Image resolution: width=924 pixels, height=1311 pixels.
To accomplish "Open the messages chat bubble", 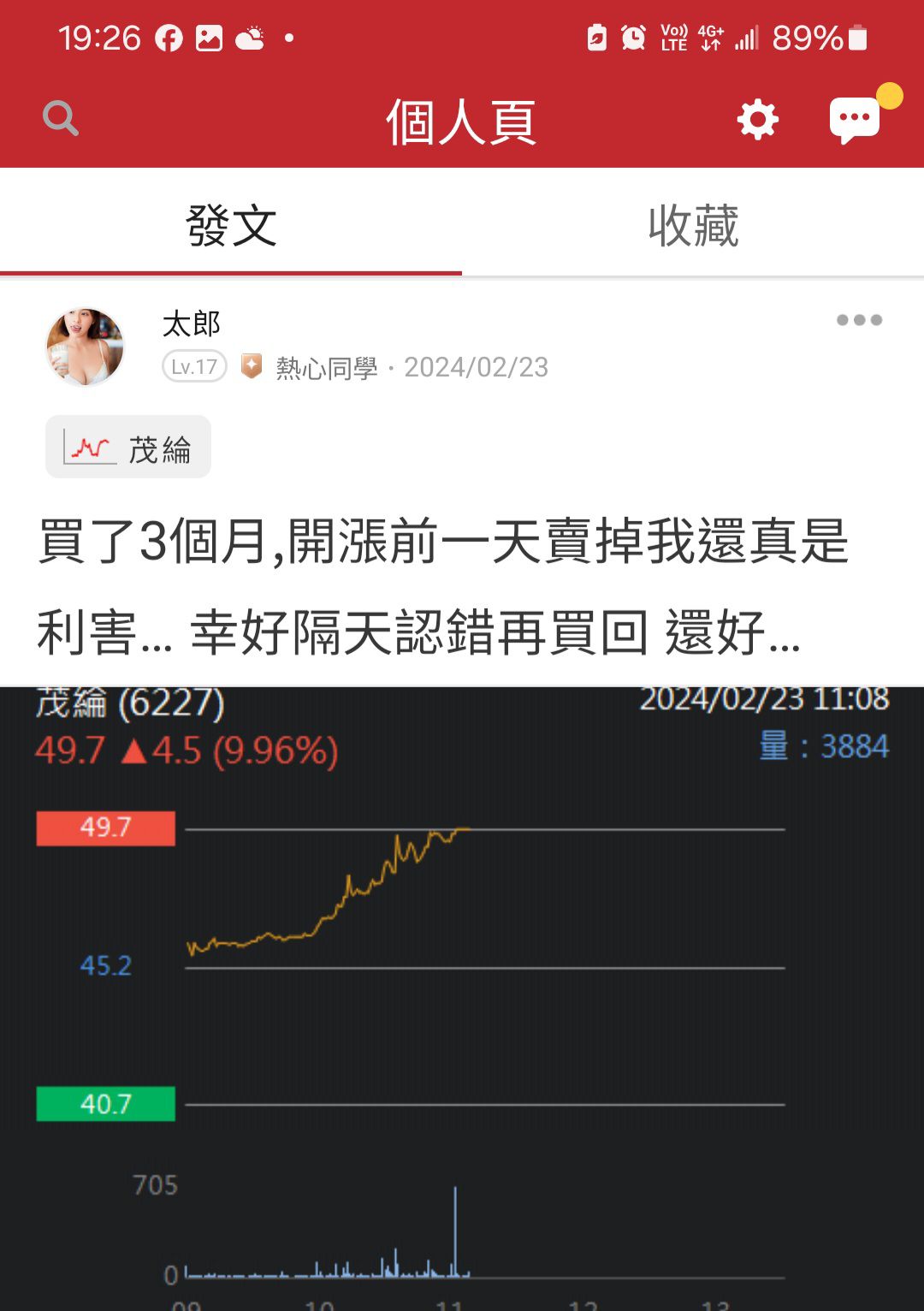I will point(855,120).
